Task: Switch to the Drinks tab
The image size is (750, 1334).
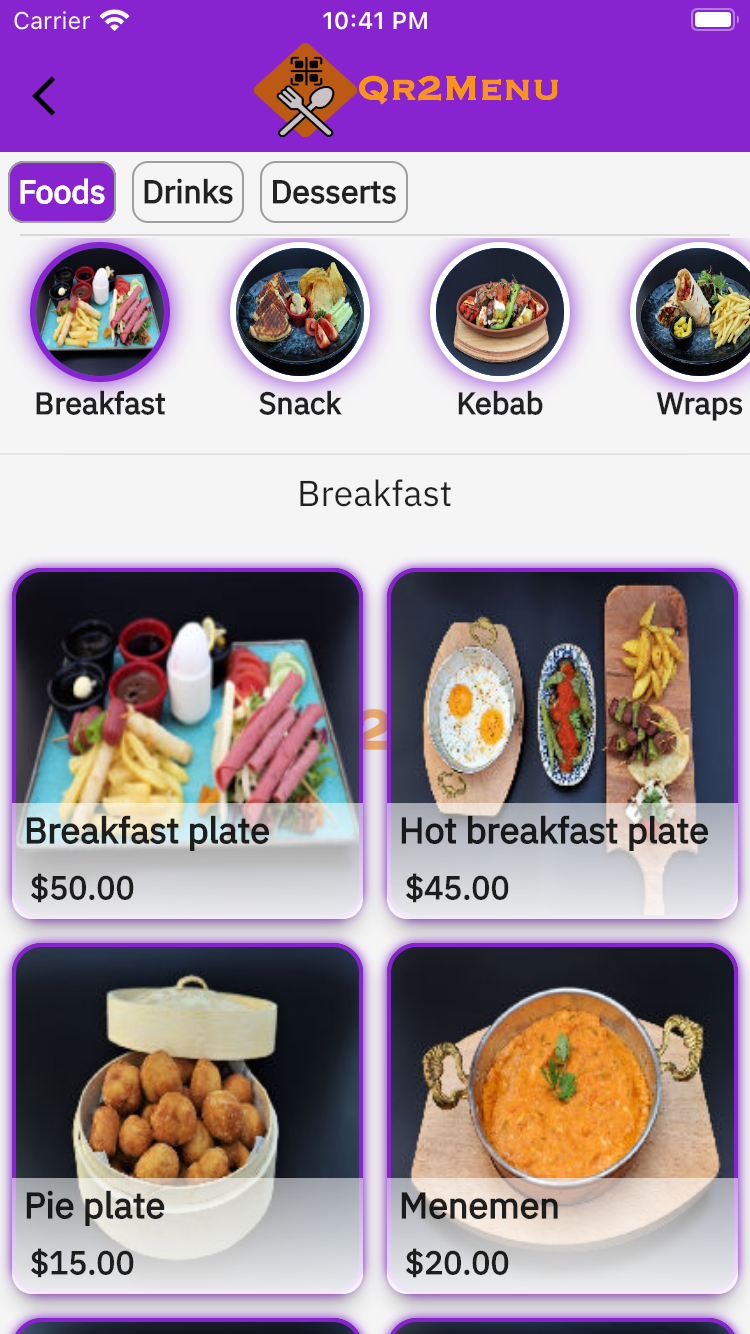Action: coord(187,191)
